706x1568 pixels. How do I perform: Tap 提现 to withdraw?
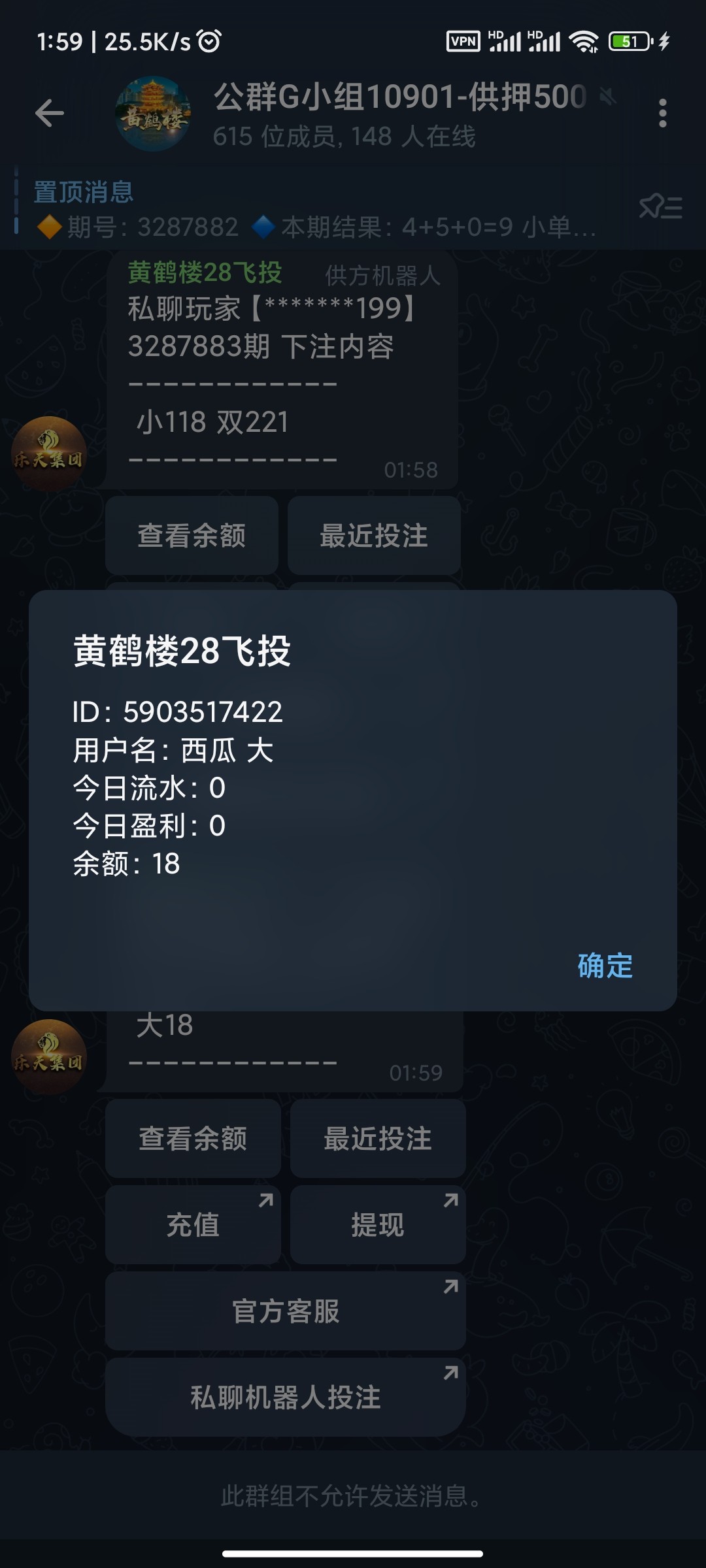tap(378, 1224)
